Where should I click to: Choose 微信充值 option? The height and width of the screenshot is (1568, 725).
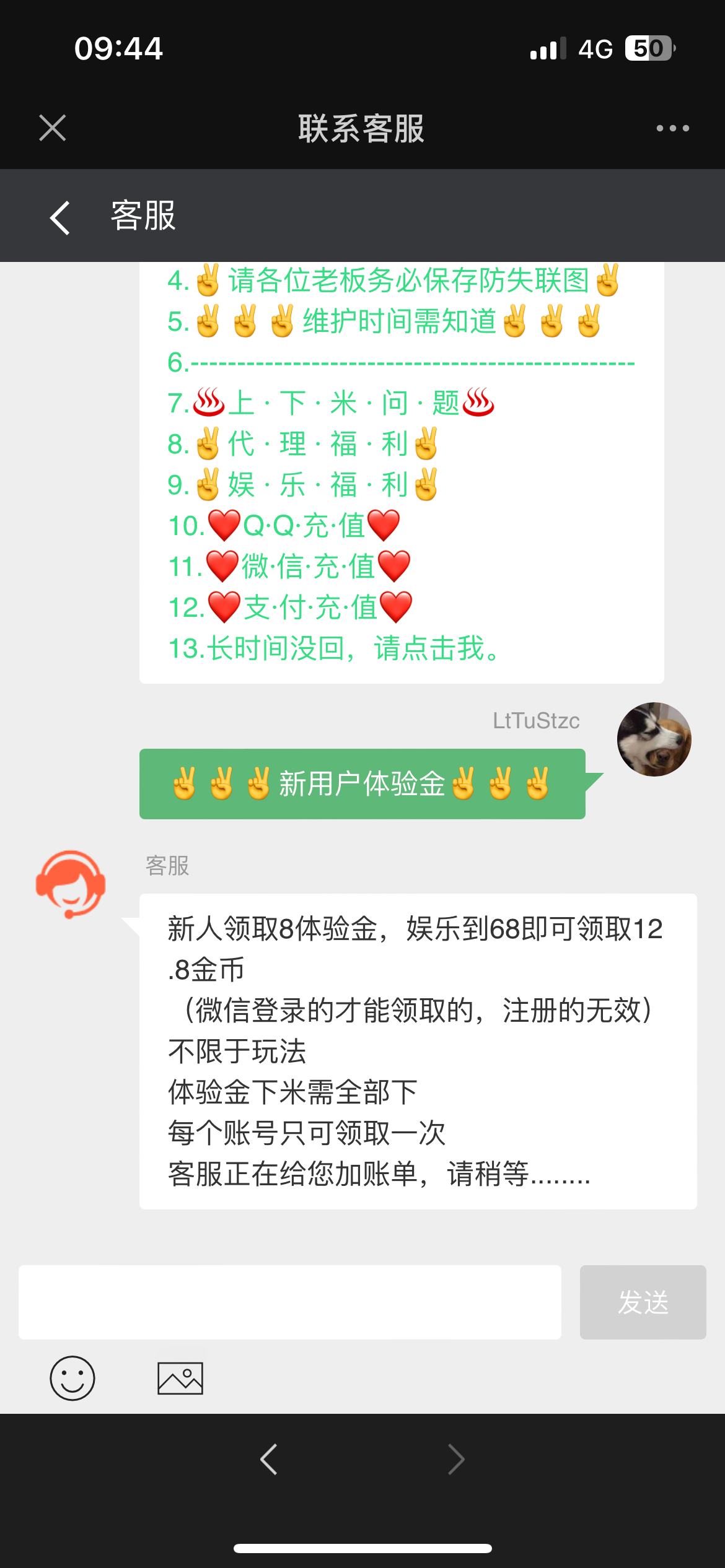(x=308, y=567)
